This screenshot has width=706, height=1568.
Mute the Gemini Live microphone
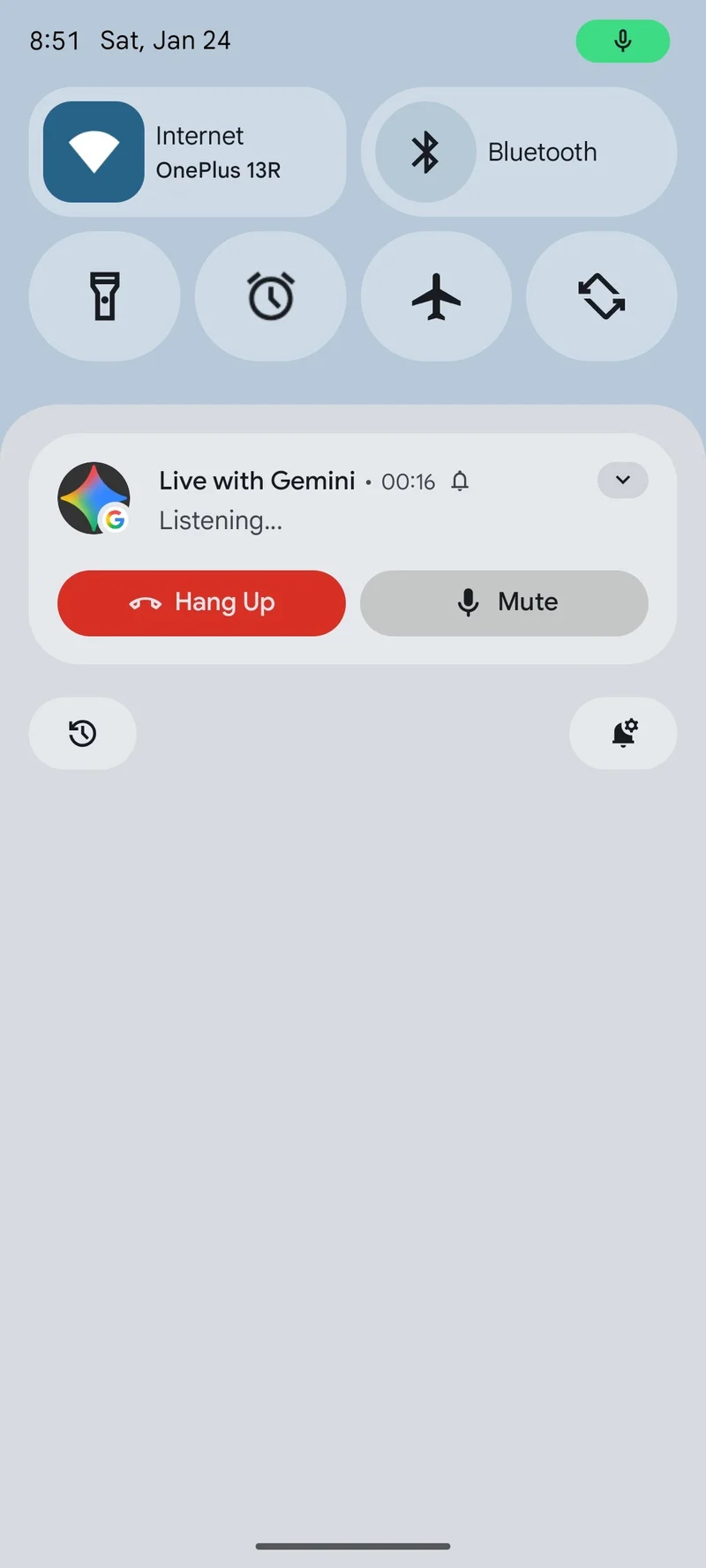[x=504, y=602]
